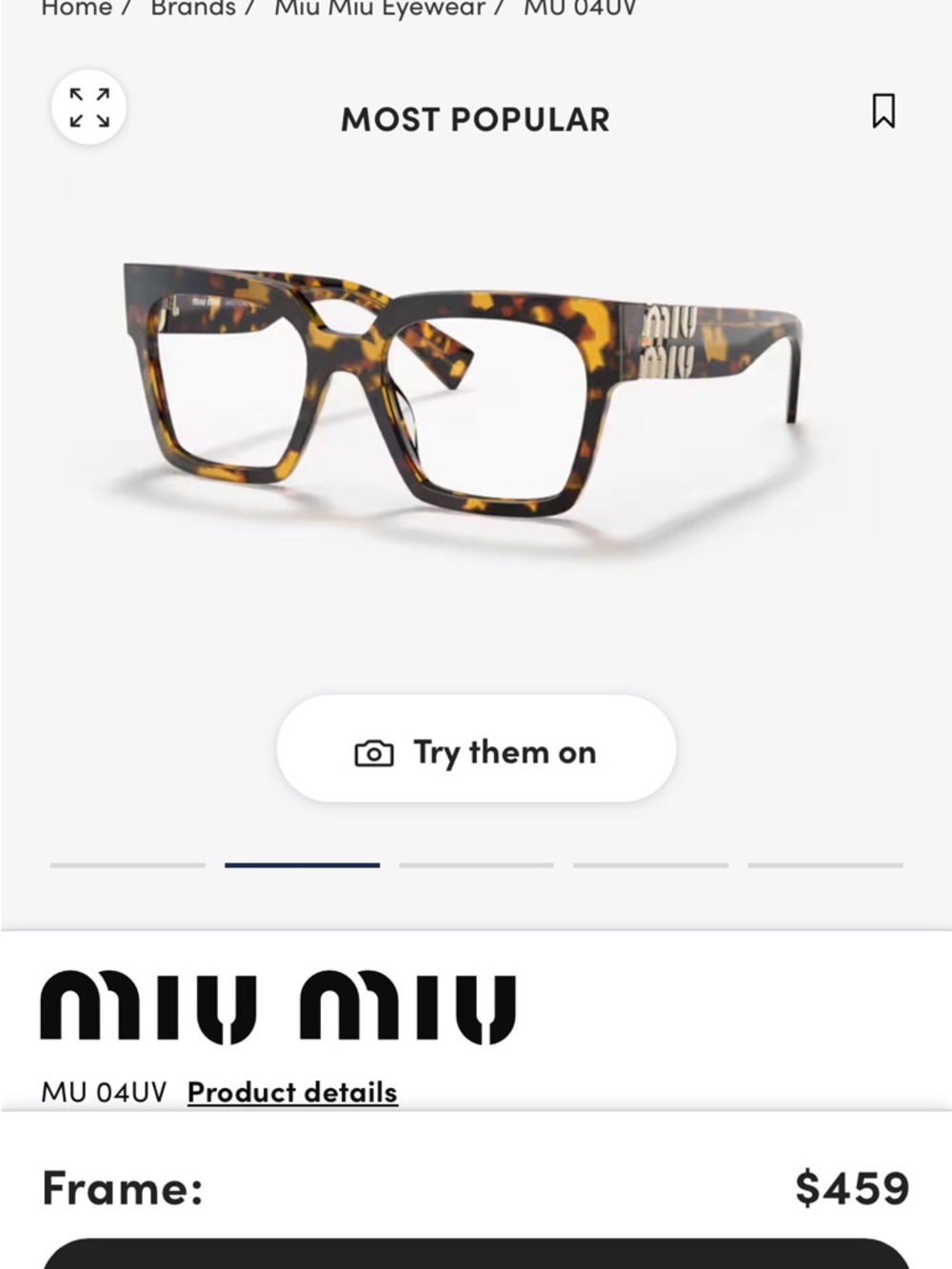
Task: Go to Miu Miu Eyewear from breadcrumb
Action: click(379, 8)
